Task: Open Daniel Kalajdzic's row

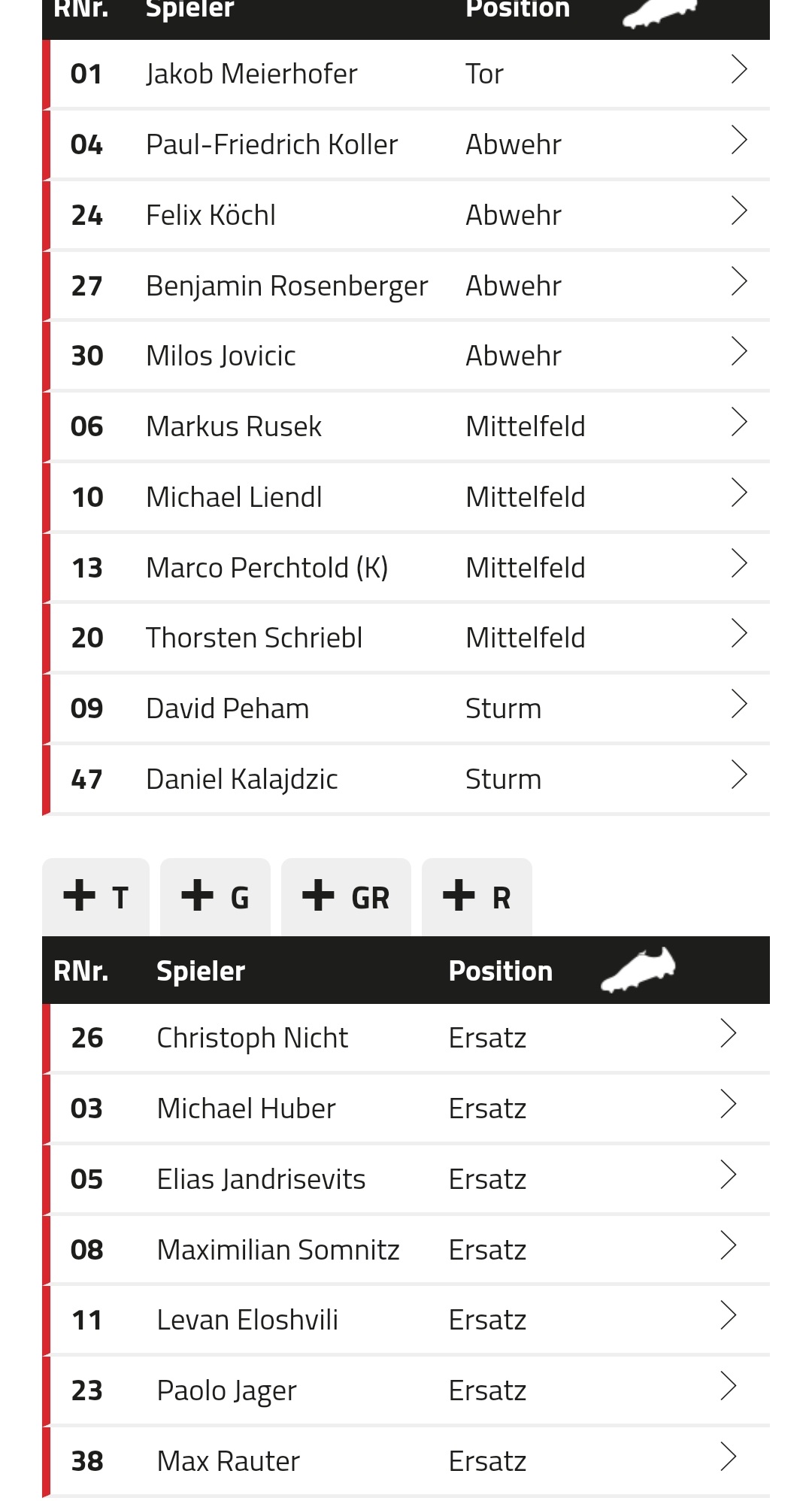Action: tap(406, 779)
